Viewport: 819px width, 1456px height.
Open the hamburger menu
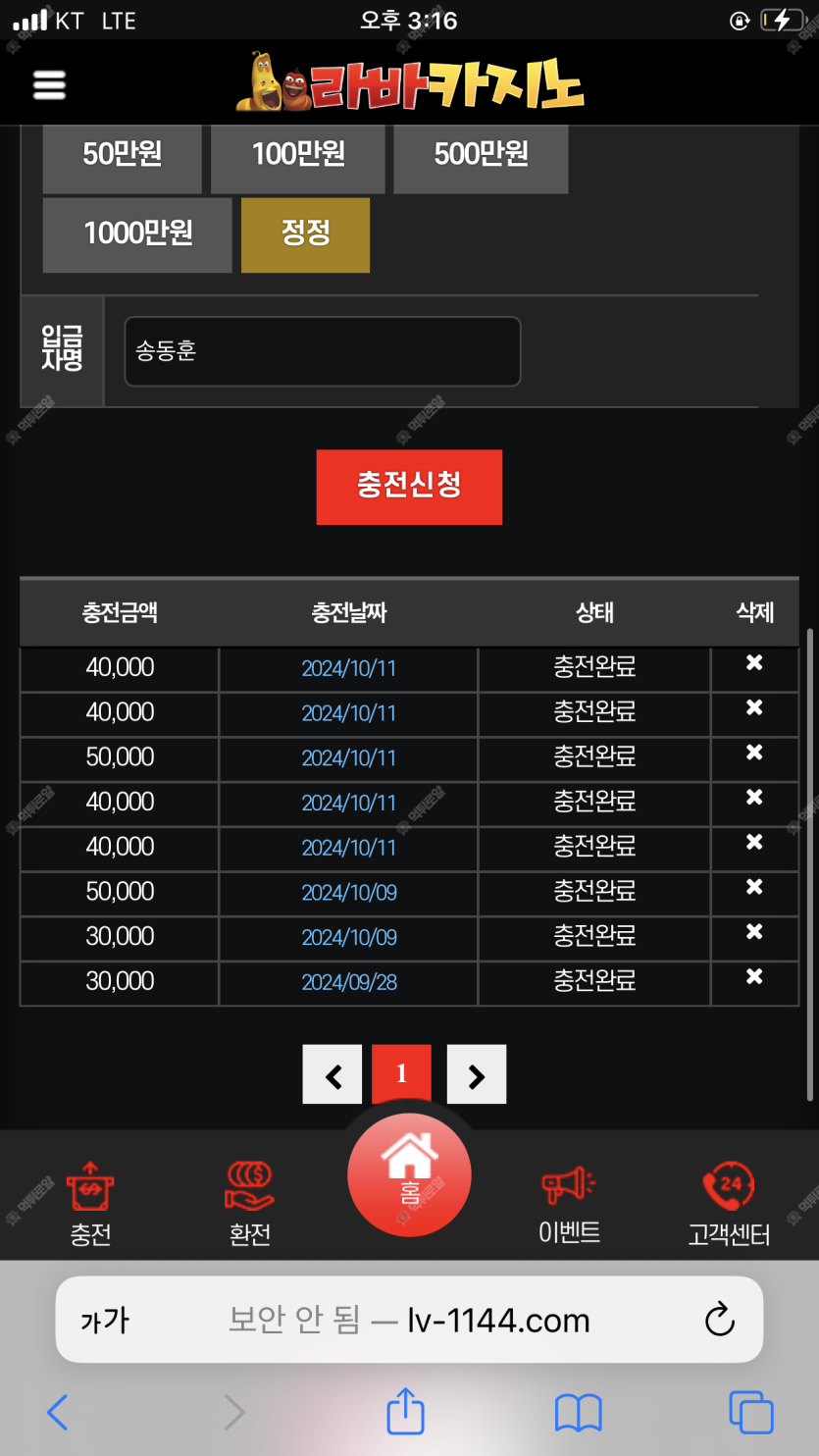[49, 84]
